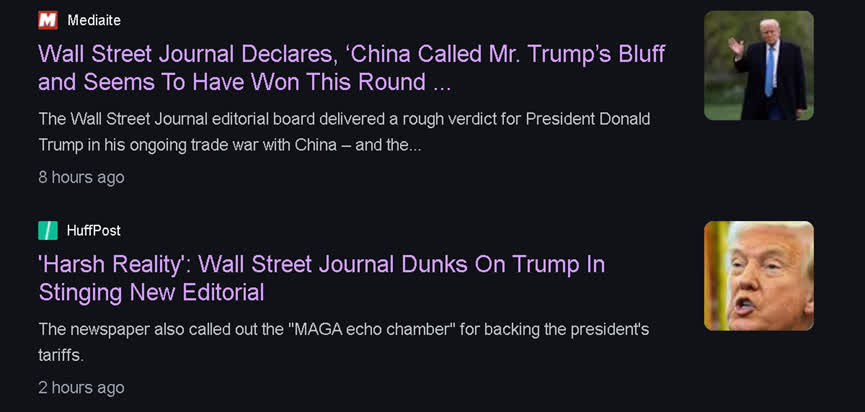Open HuffPost 'Harsh Reality' Wall Street Journal editorial article
Image resolution: width=865 pixels, height=412 pixels.
pos(321,278)
